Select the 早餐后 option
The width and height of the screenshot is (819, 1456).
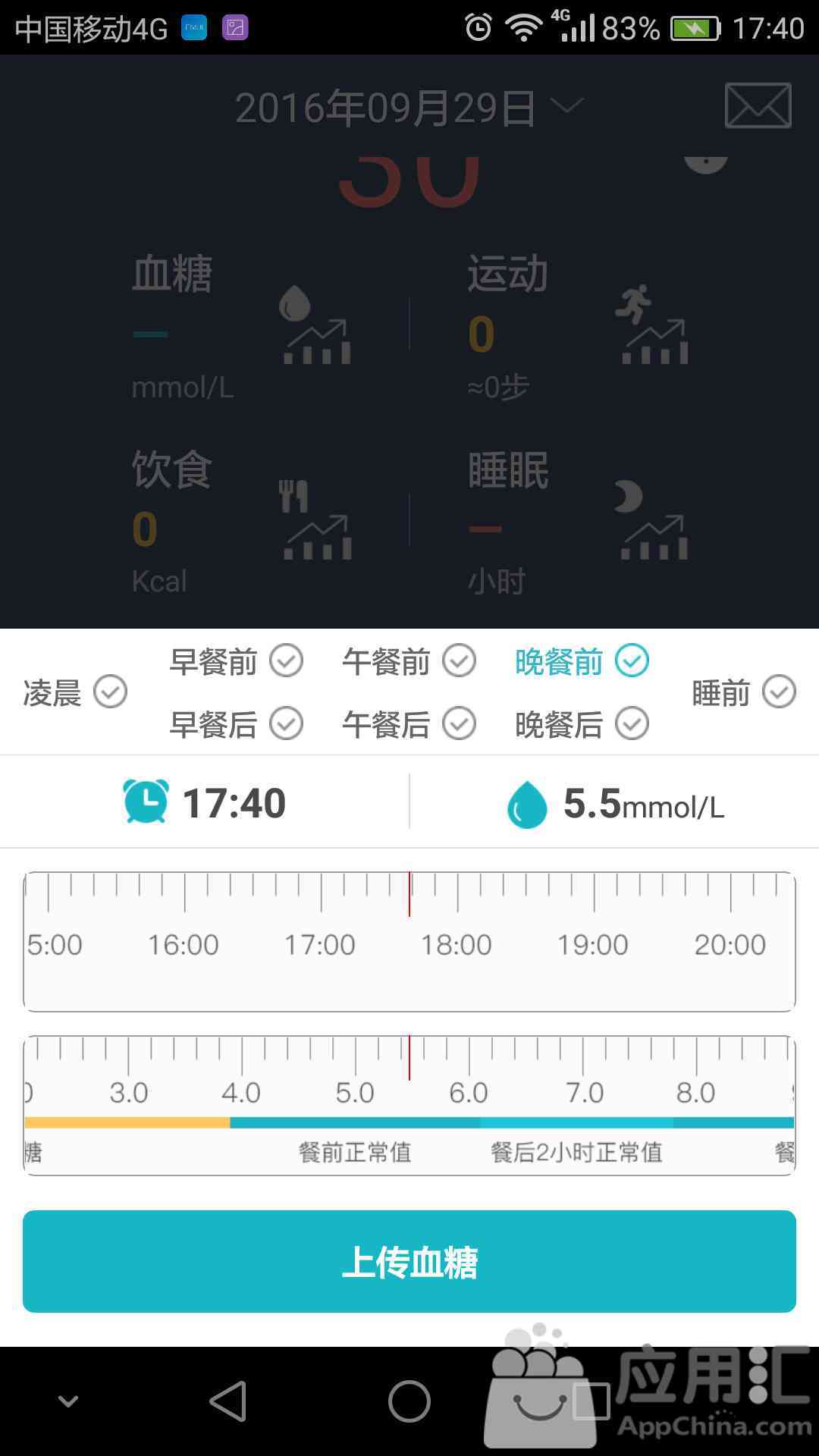click(x=236, y=723)
